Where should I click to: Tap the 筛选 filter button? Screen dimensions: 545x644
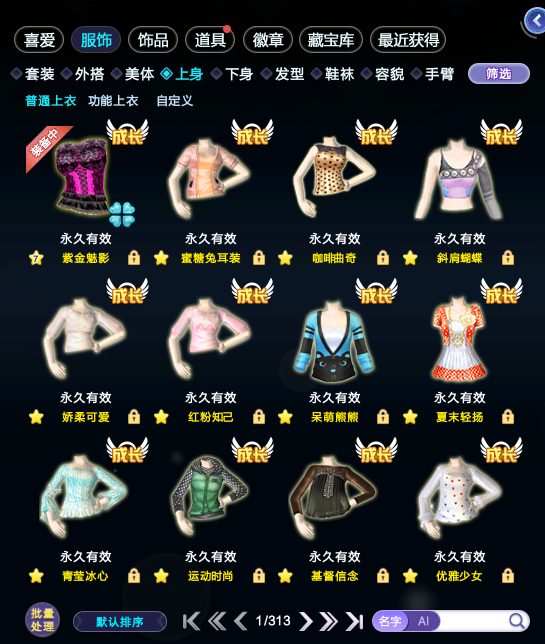point(499,74)
